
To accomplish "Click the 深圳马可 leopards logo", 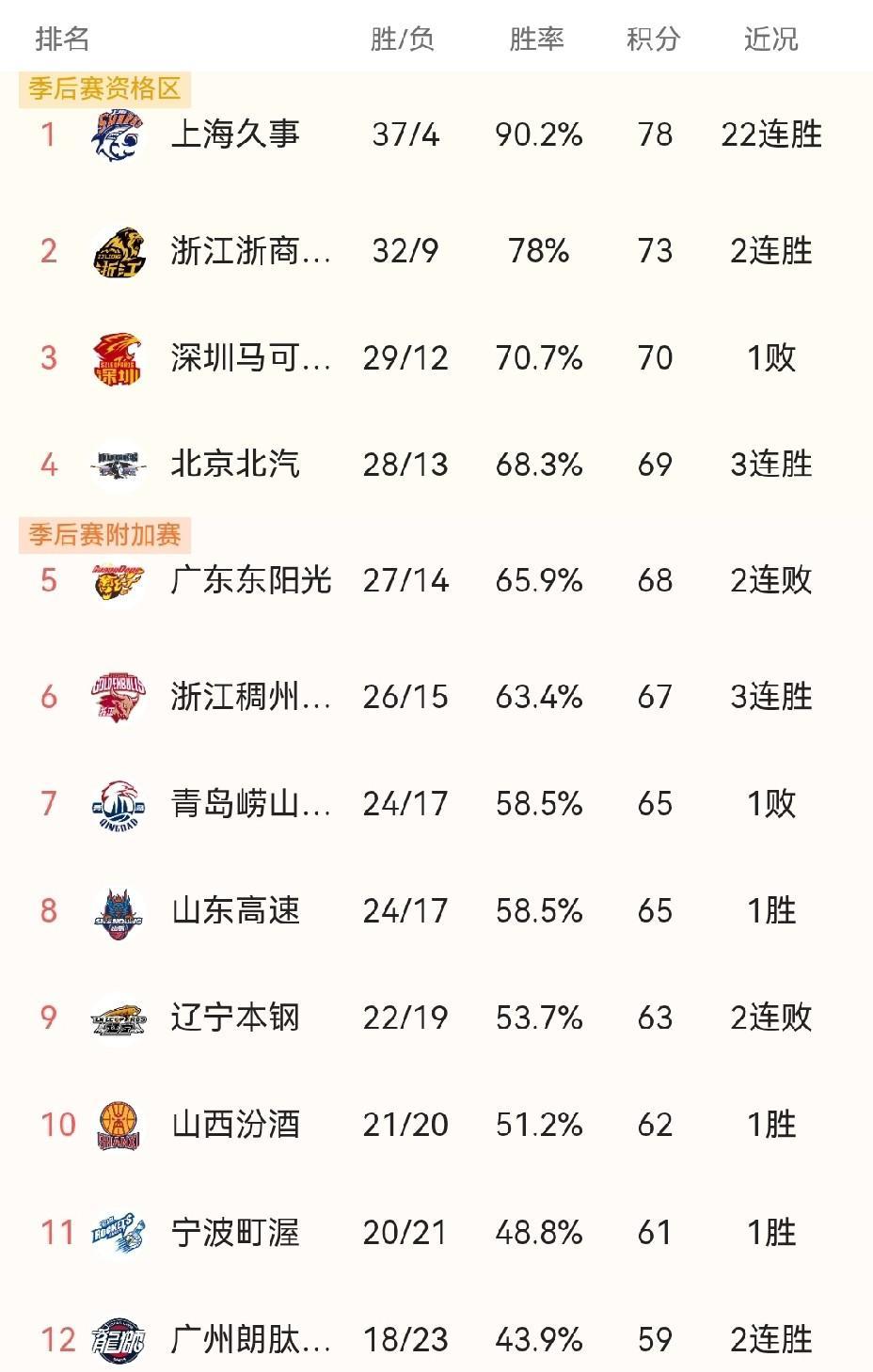I will [x=117, y=358].
